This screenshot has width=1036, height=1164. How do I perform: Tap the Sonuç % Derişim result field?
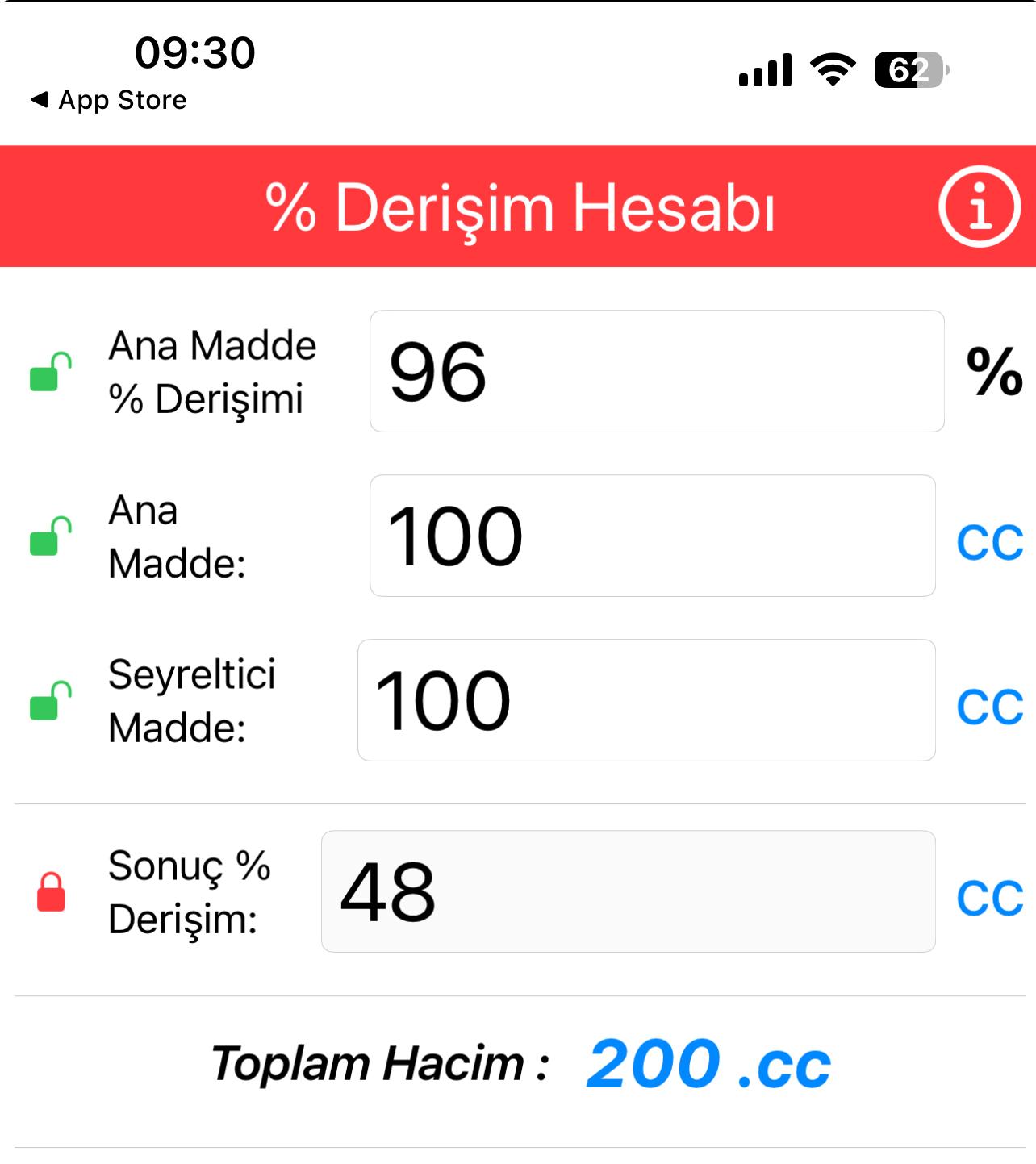[x=629, y=891]
